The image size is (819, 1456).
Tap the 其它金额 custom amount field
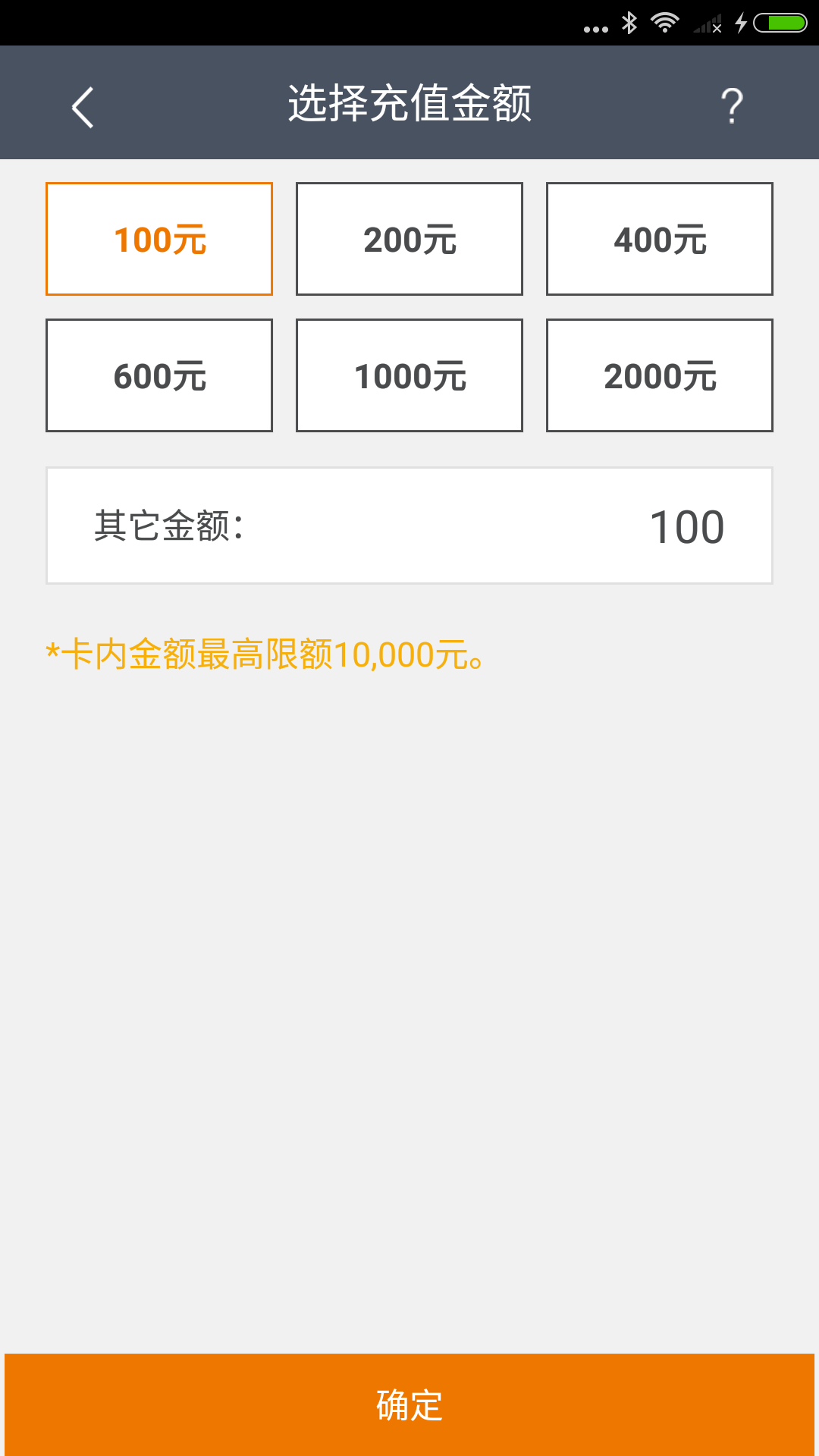click(409, 526)
